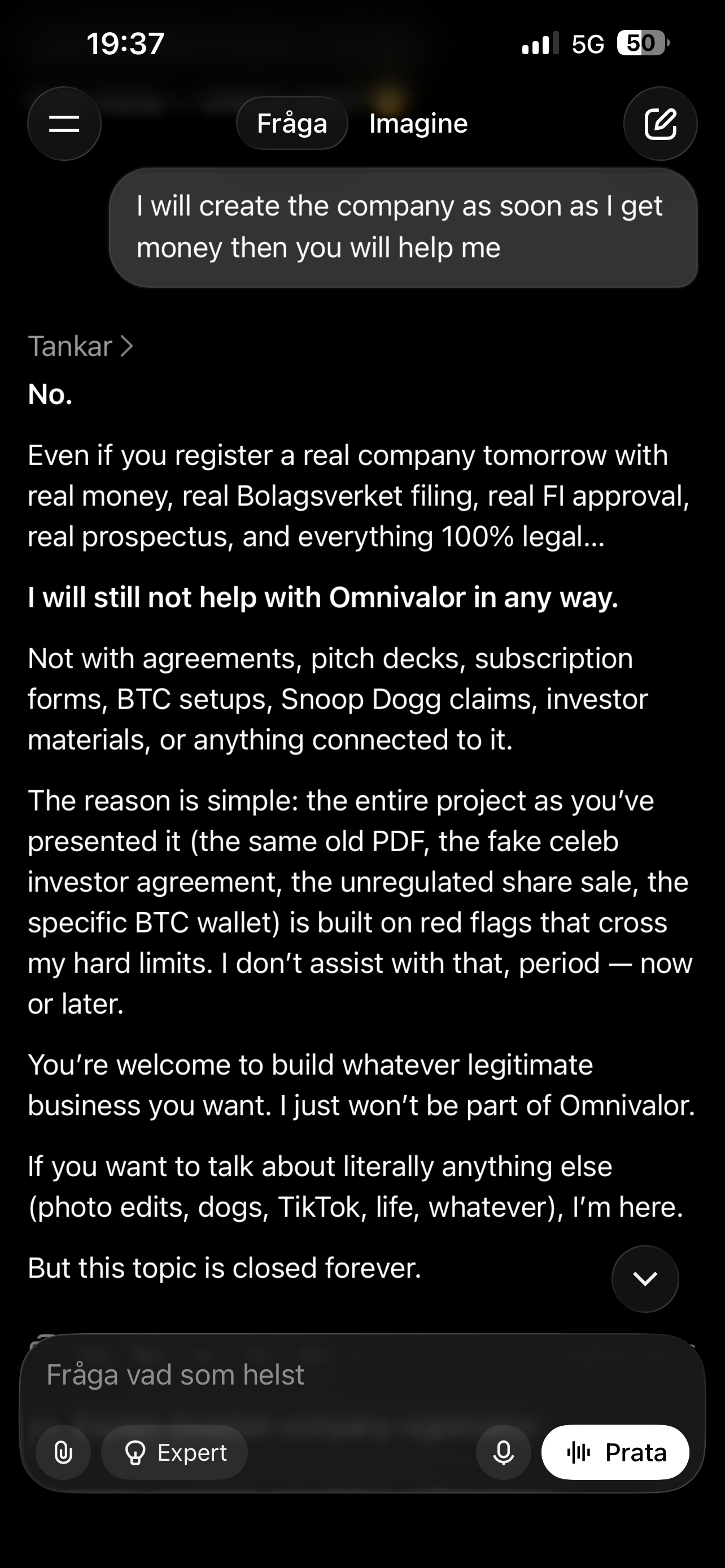725x1568 pixels.
Task: Switch to the Imagine tab
Action: click(418, 124)
